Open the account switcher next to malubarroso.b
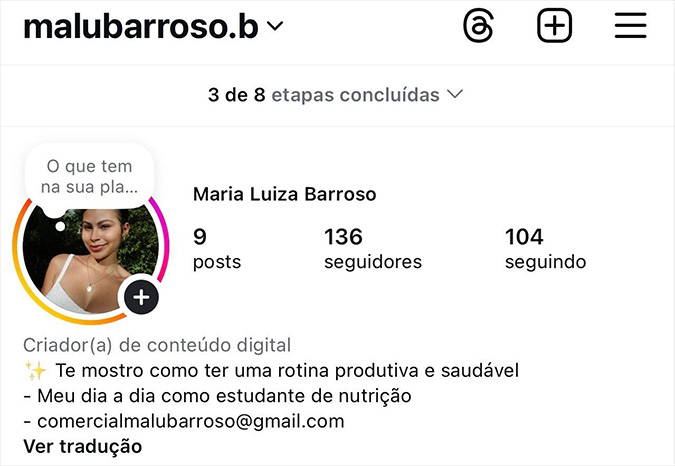675x466 pixels. (275, 27)
